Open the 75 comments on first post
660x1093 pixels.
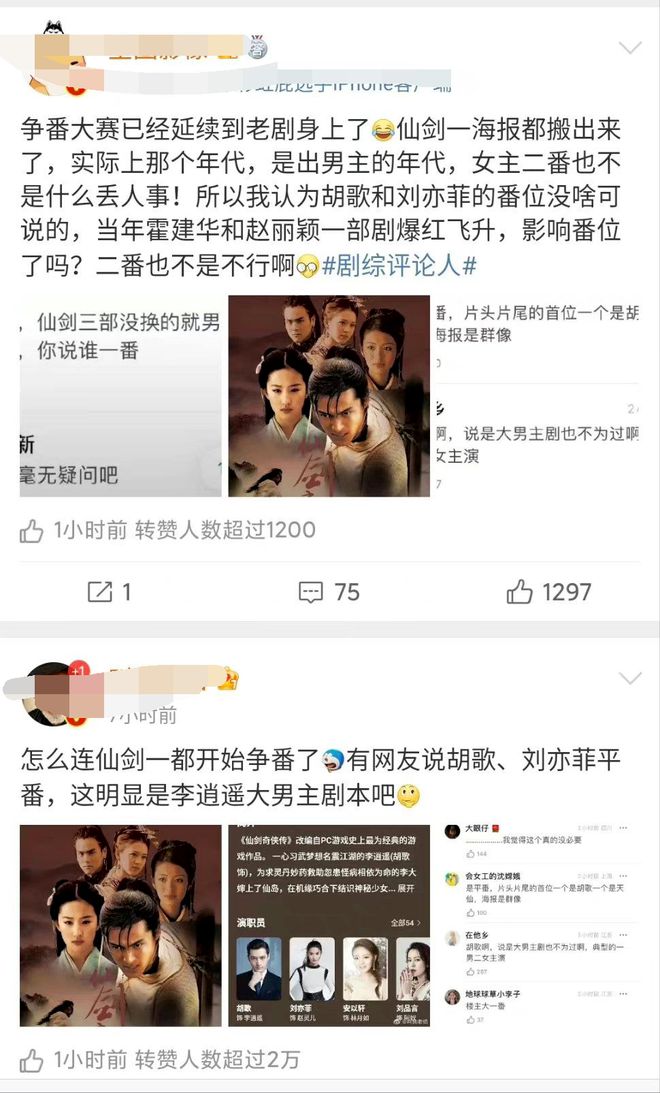point(330,592)
